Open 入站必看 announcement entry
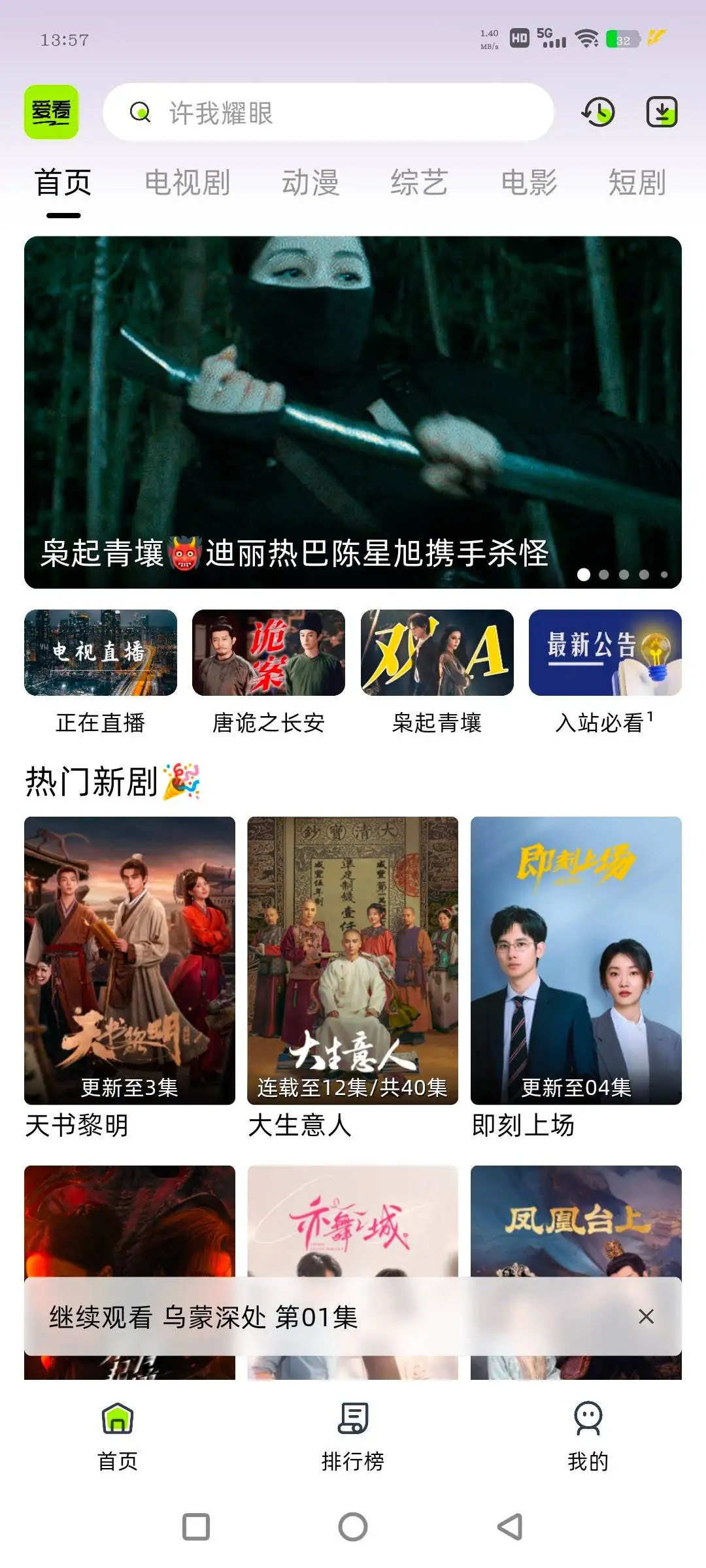The width and height of the screenshot is (706, 1568). [x=605, y=653]
